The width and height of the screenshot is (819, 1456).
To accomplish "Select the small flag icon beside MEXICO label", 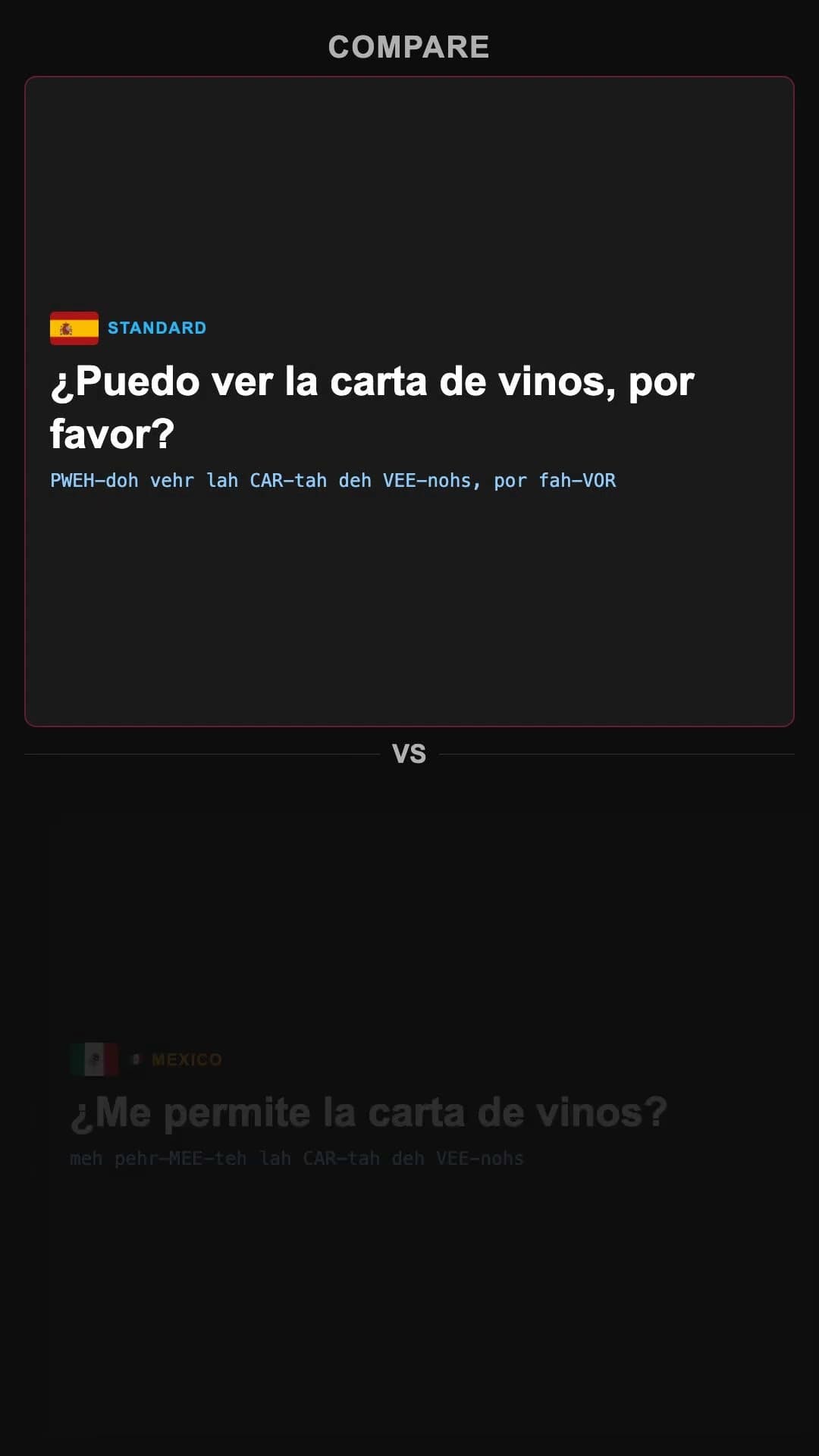I will tap(137, 1060).
